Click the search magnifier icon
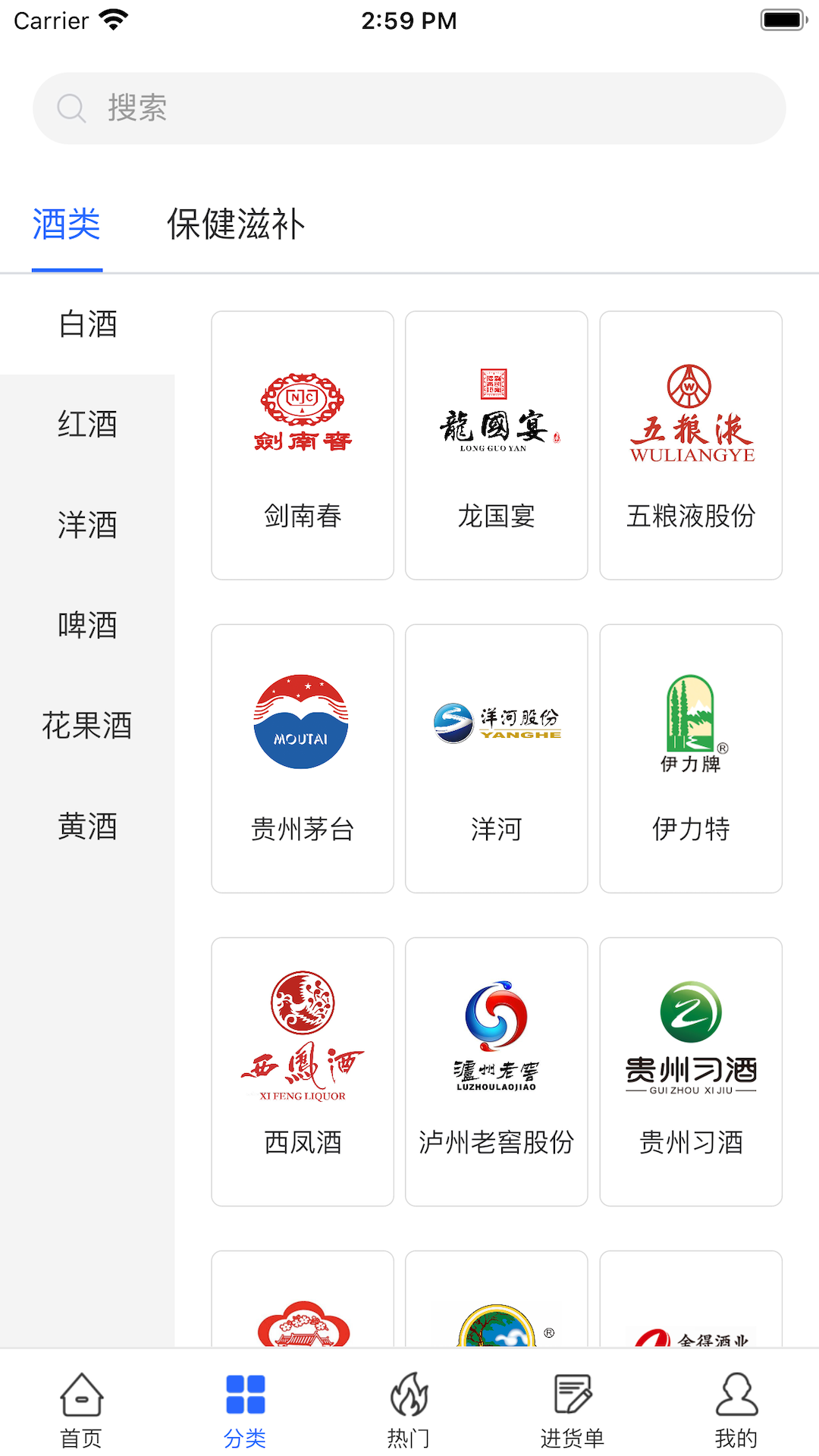This screenshot has width=819, height=1456. pyautogui.click(x=71, y=108)
